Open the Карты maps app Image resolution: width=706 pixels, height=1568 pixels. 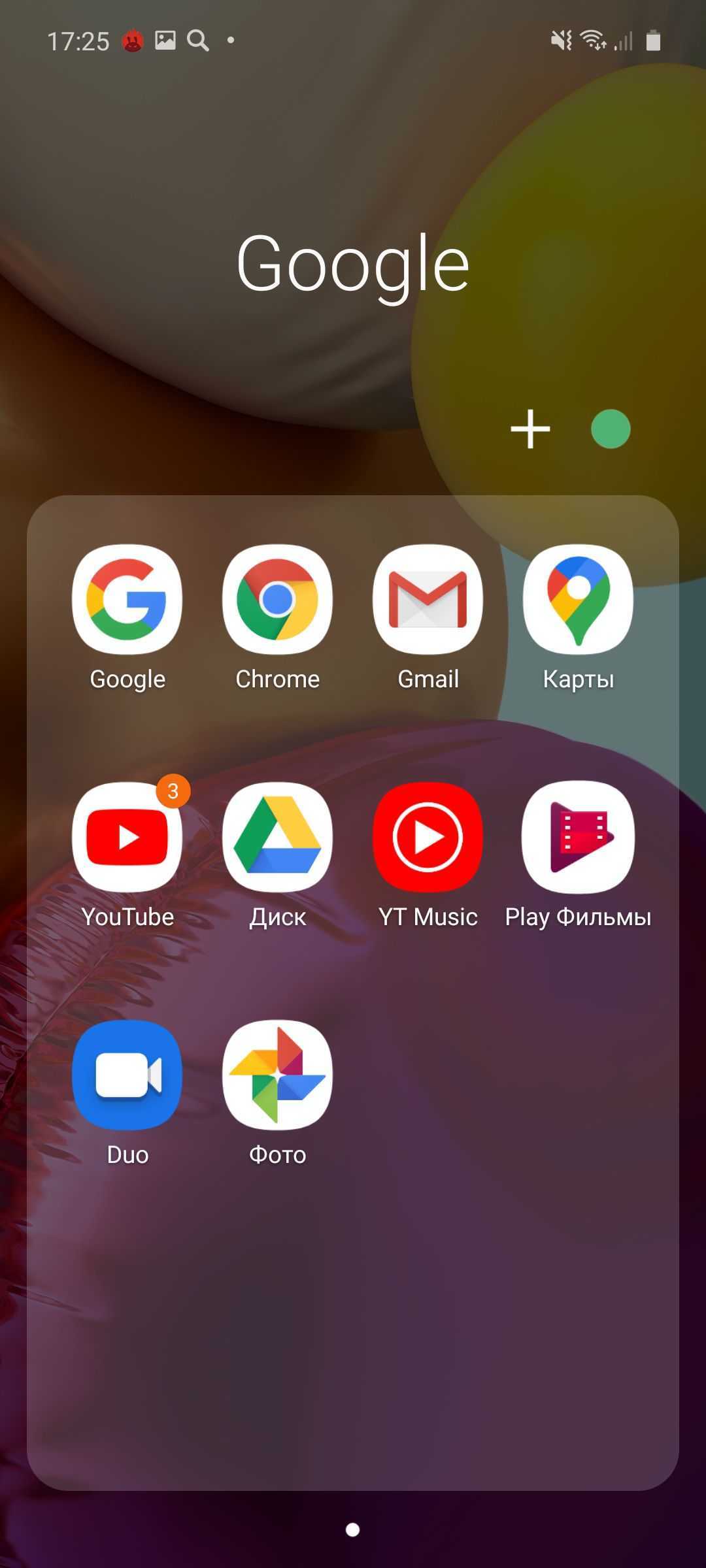(578, 600)
